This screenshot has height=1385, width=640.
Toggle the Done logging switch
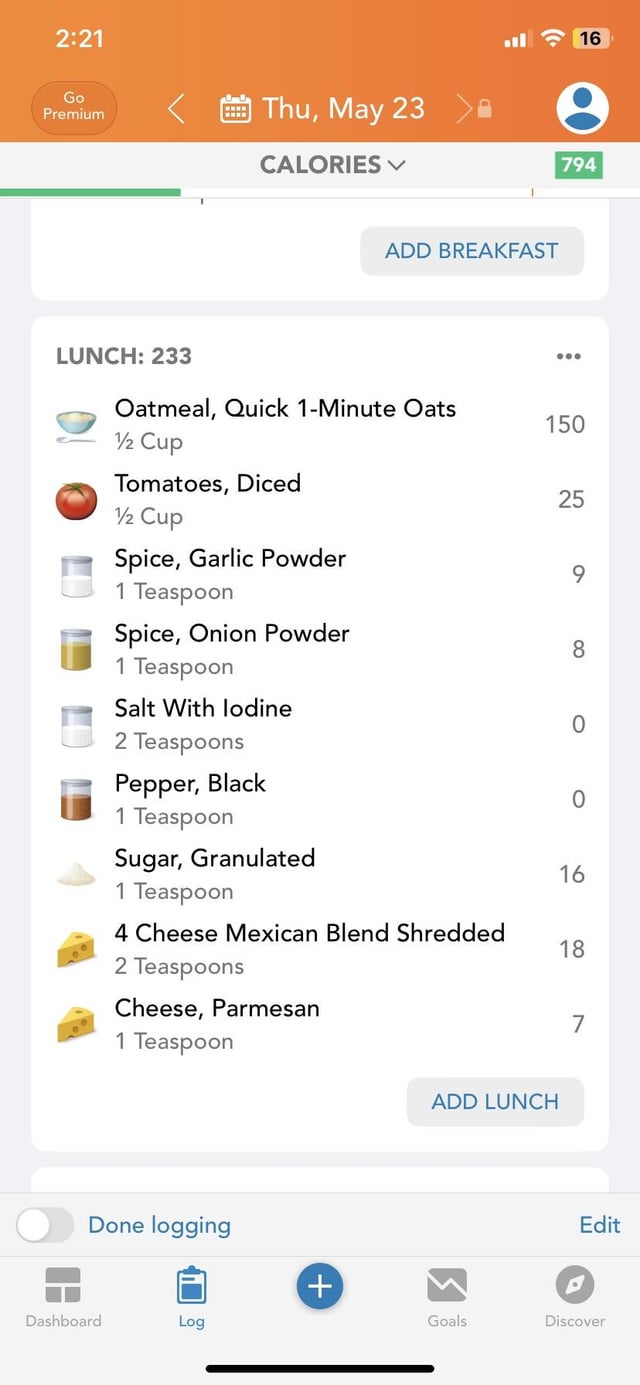[x=45, y=1225]
